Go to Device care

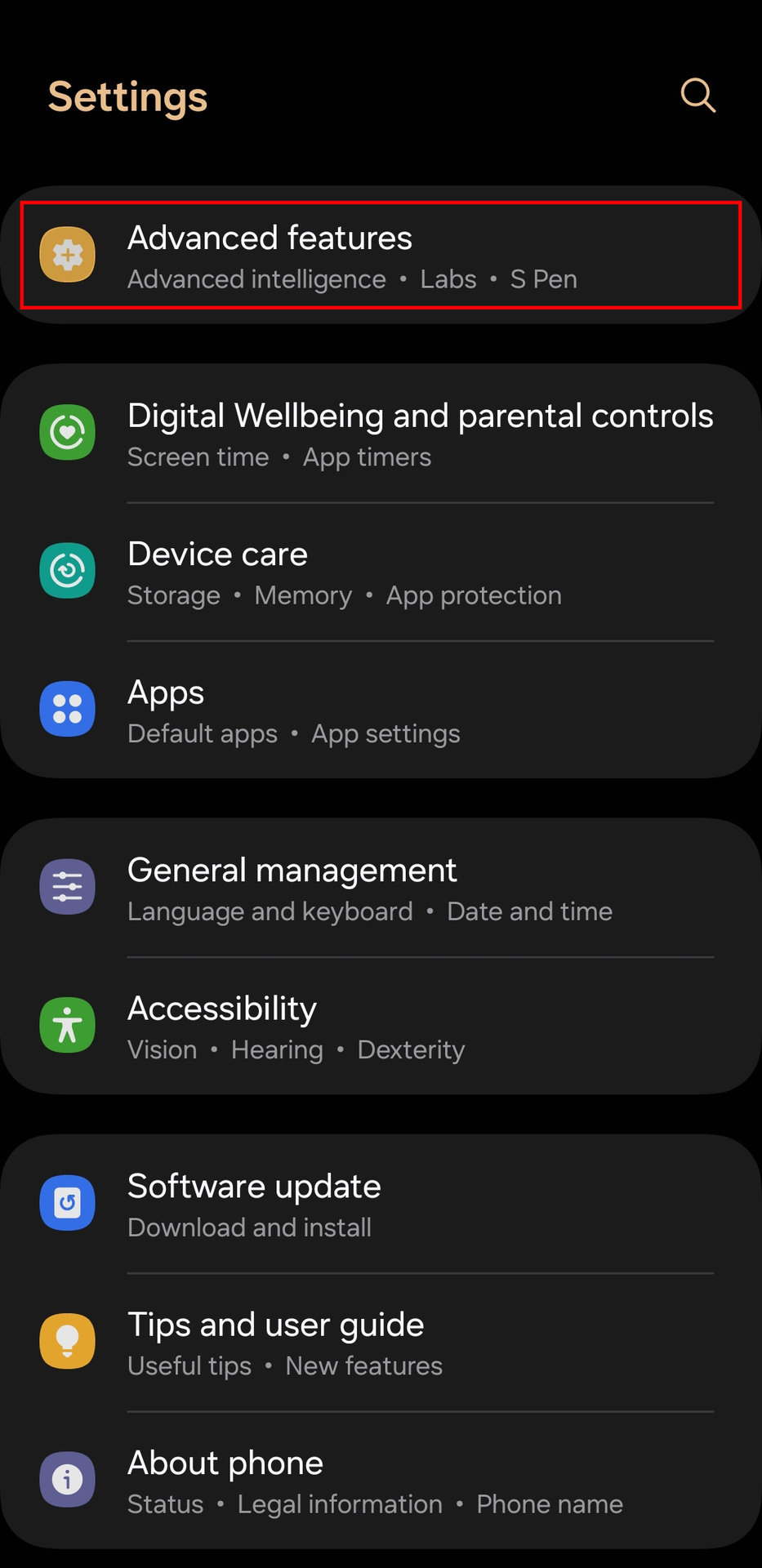381,572
